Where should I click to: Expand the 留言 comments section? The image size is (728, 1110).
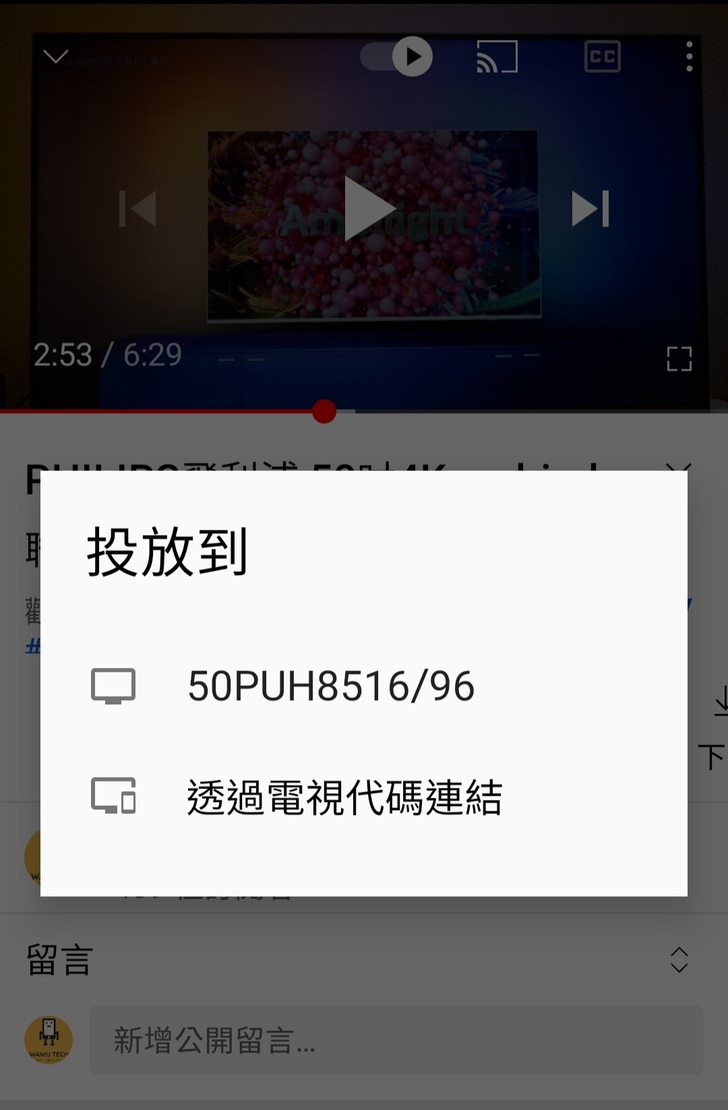679,960
